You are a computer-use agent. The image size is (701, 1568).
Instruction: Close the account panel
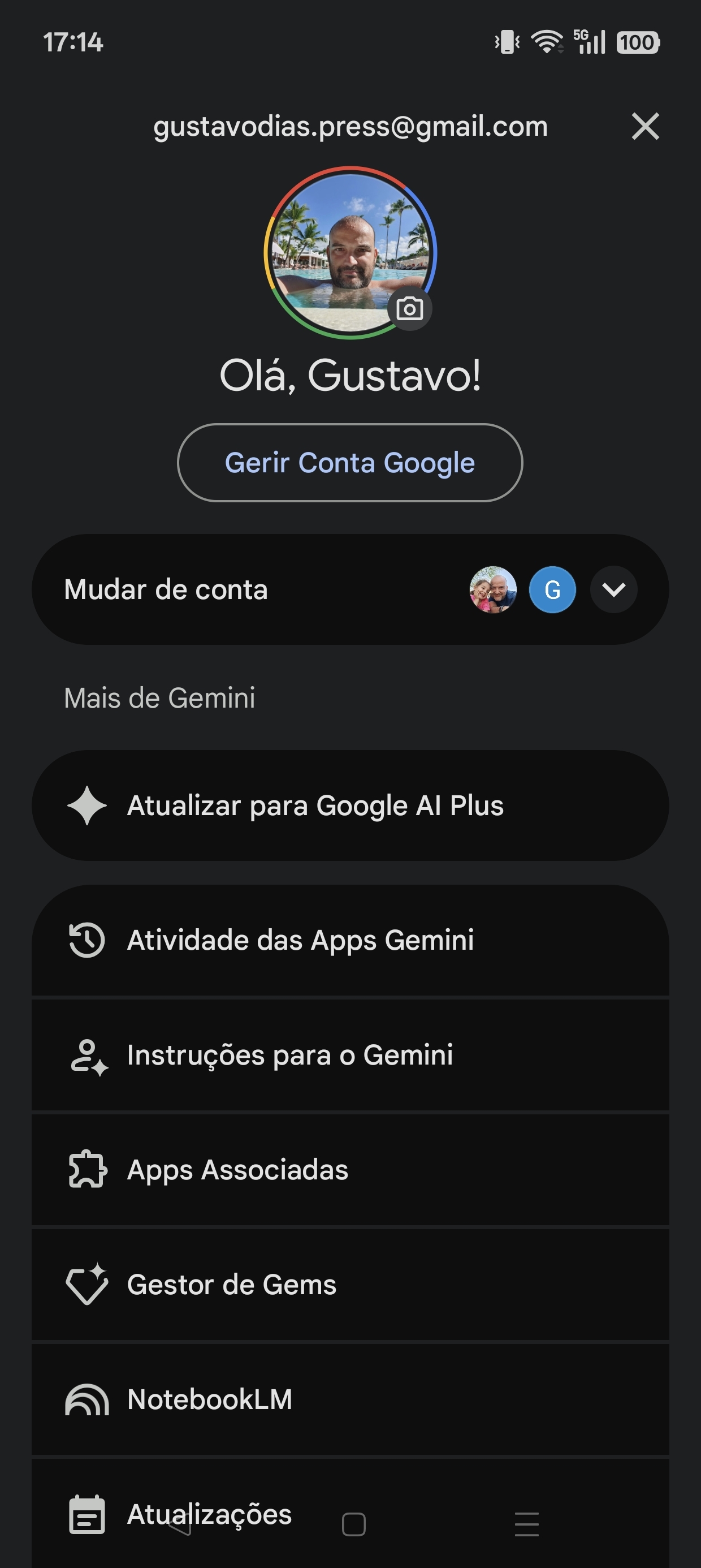click(645, 127)
